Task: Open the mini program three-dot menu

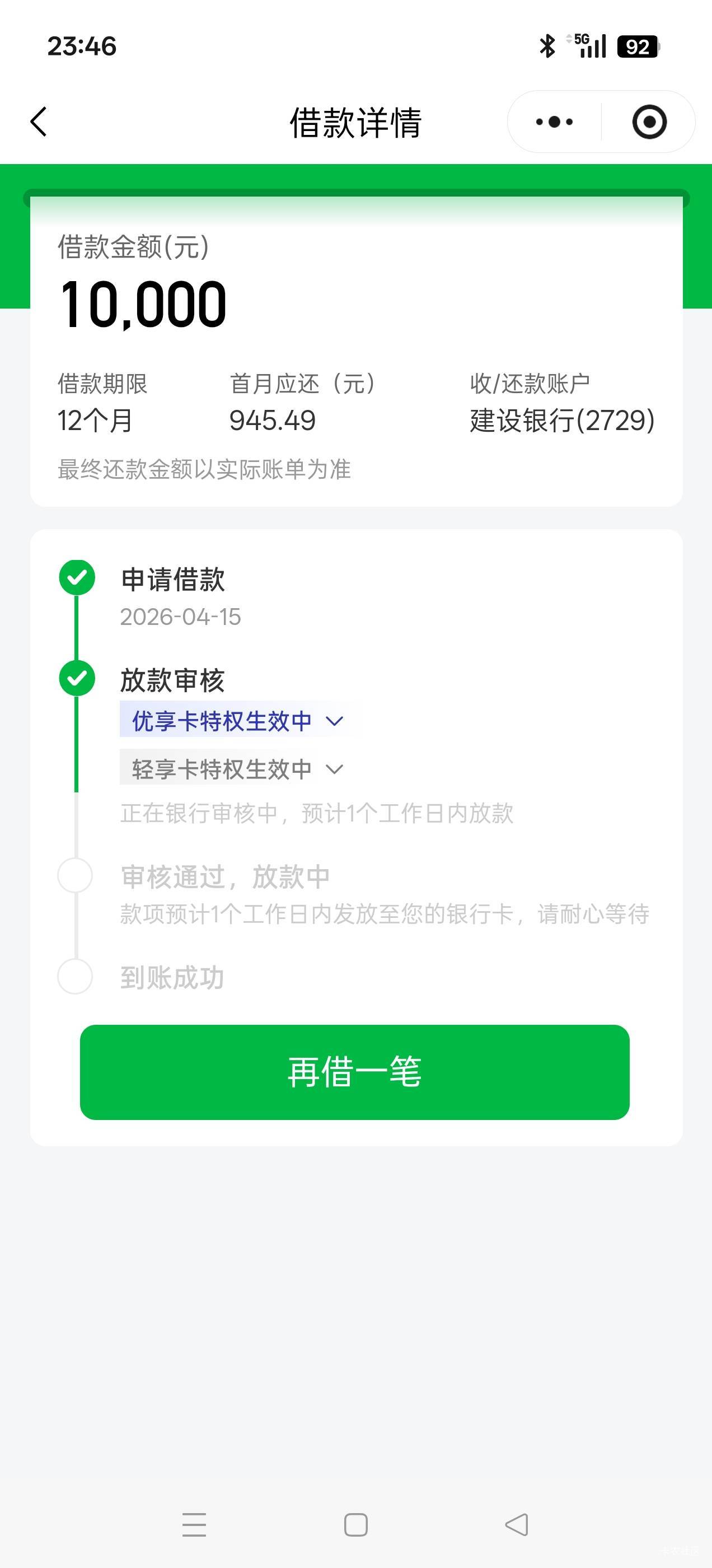Action: coord(554,122)
